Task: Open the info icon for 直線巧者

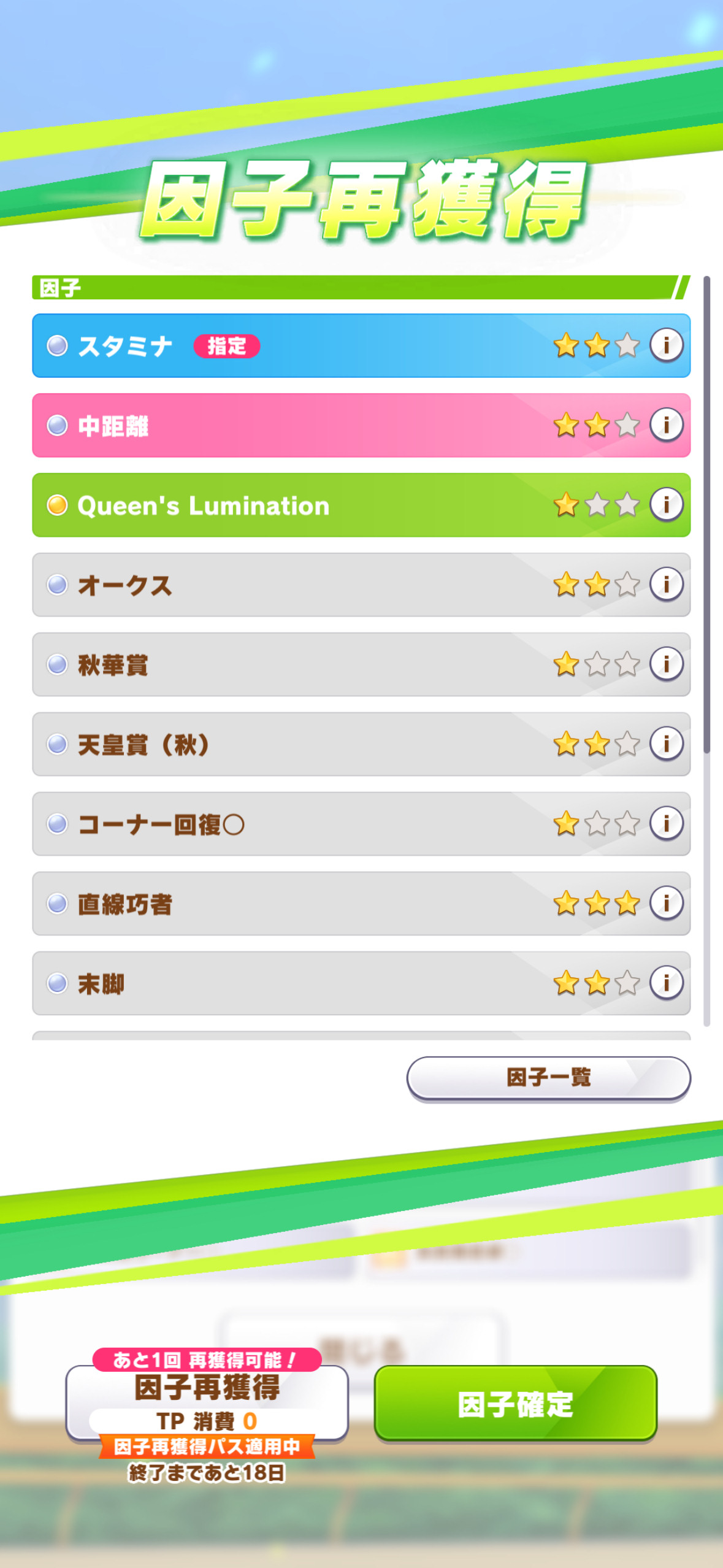Action: pyautogui.click(x=666, y=904)
